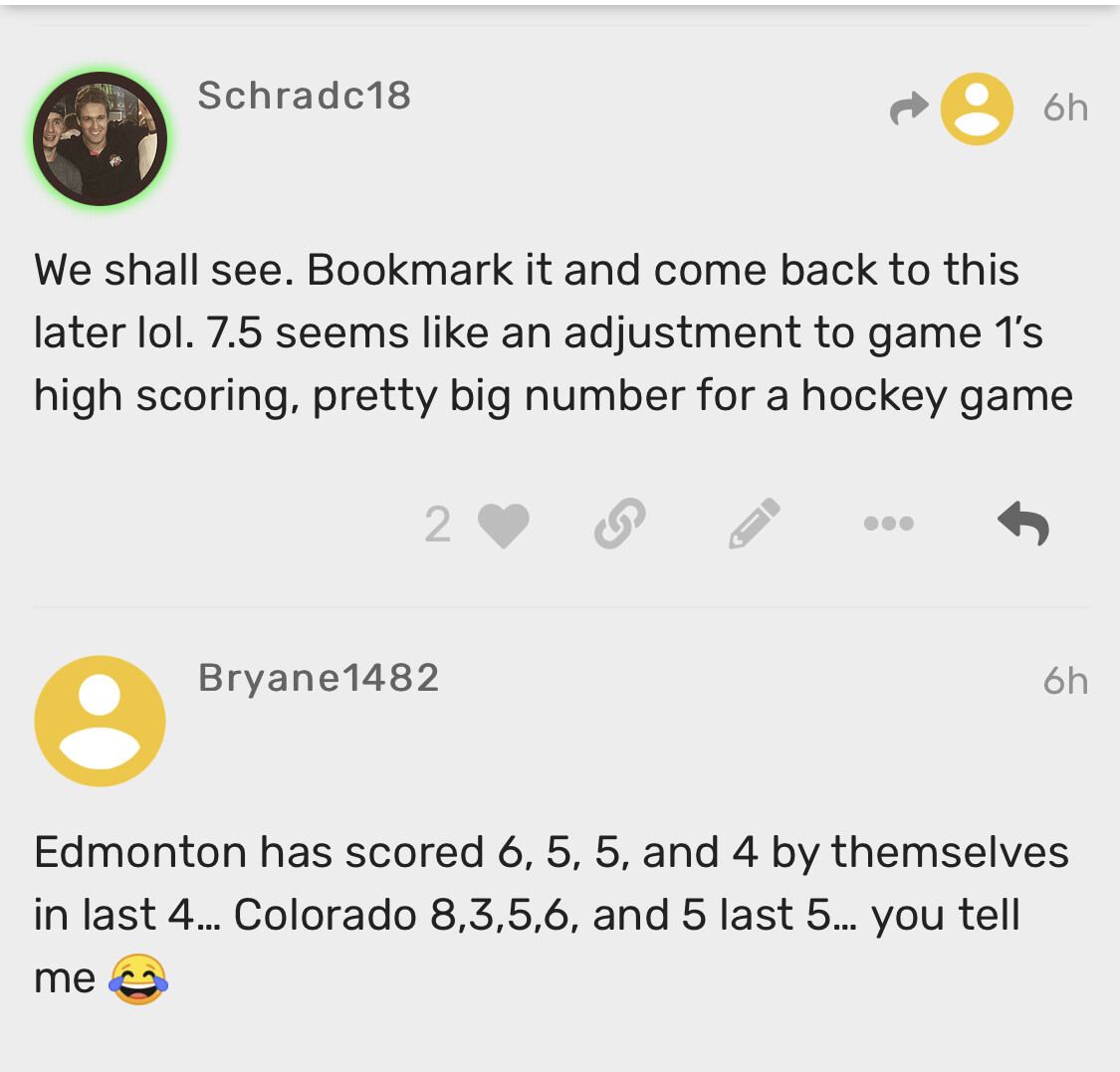Edit Schradc18's post with the pencil
Image resolution: width=1120 pixels, height=1072 pixels.
coord(754,525)
